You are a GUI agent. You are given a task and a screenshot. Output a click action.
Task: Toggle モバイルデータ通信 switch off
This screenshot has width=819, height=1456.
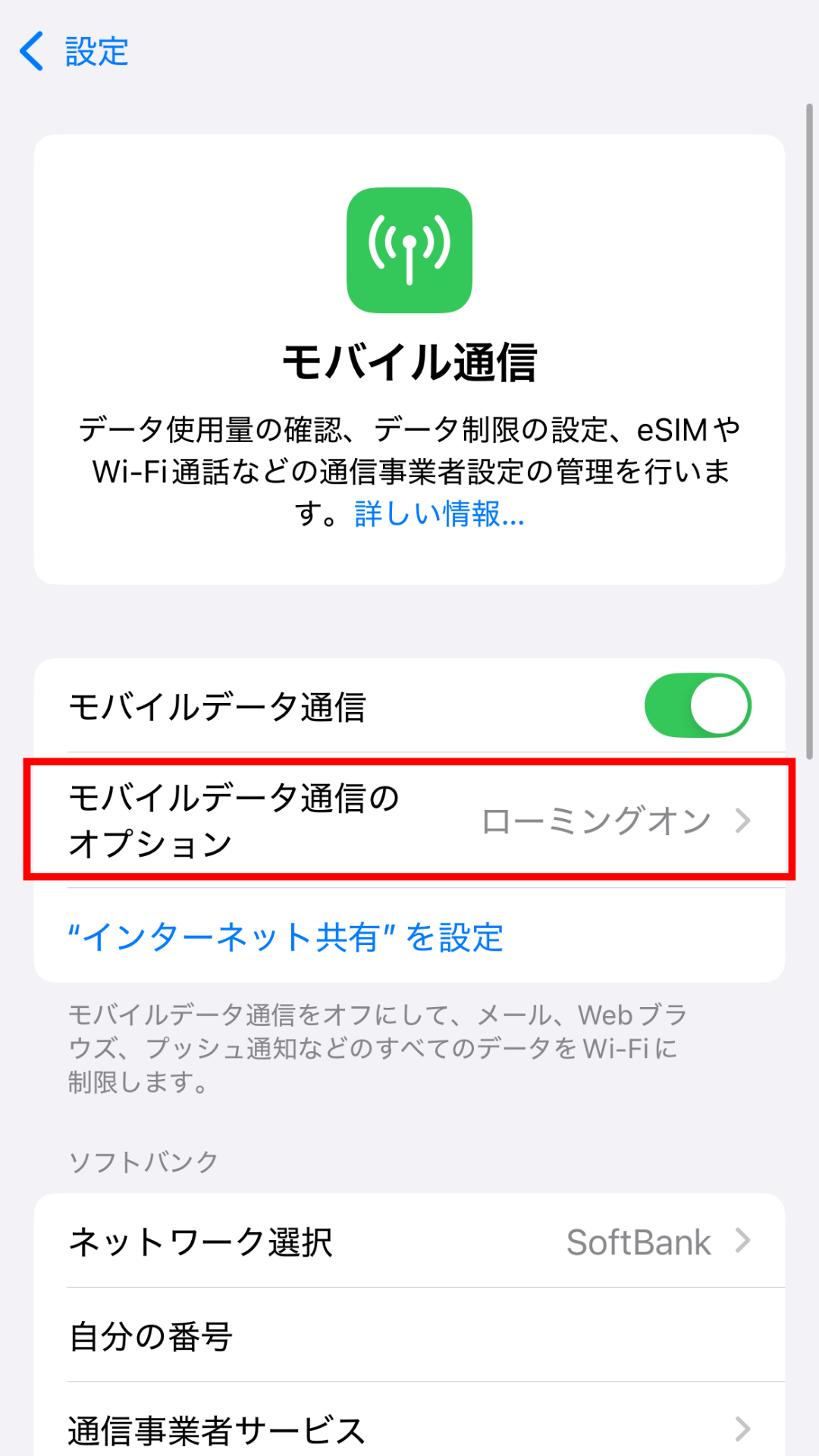tap(697, 705)
